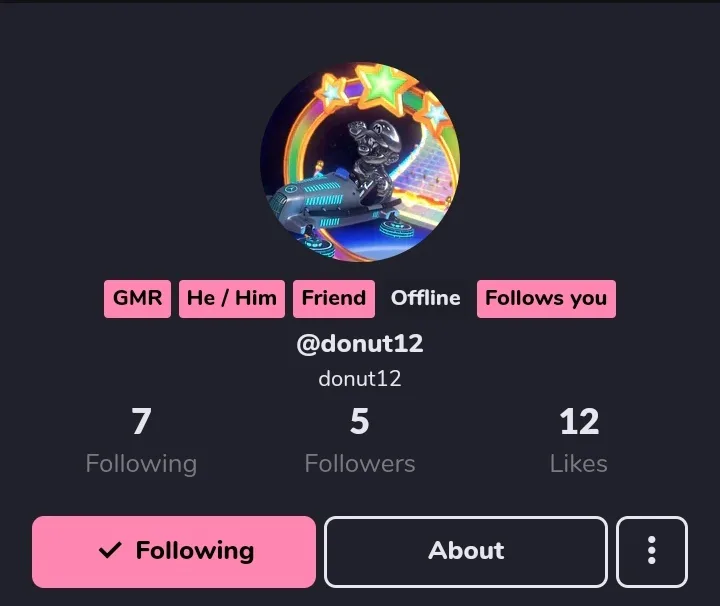View the 5 Followers list
Image resolution: width=720 pixels, height=606 pixels.
(x=360, y=440)
